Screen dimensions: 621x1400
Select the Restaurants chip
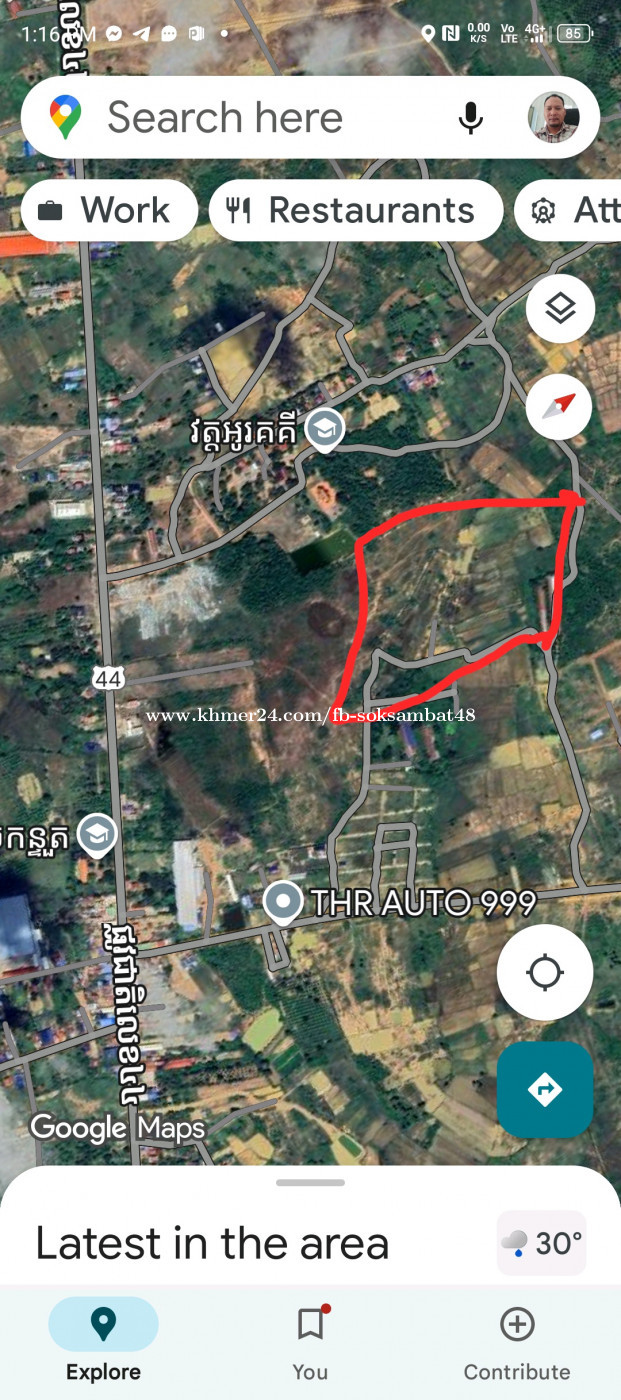coord(356,210)
